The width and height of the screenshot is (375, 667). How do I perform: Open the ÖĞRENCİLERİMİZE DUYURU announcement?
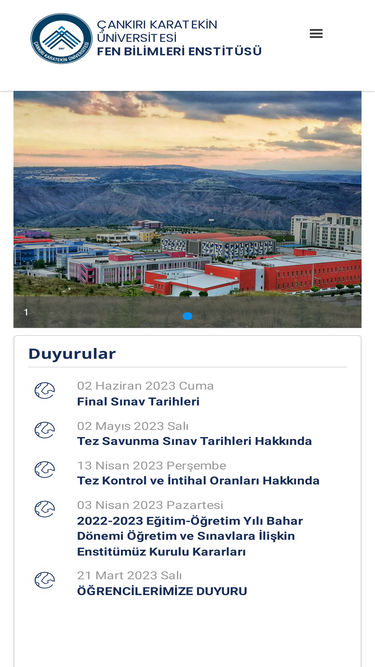tap(162, 591)
